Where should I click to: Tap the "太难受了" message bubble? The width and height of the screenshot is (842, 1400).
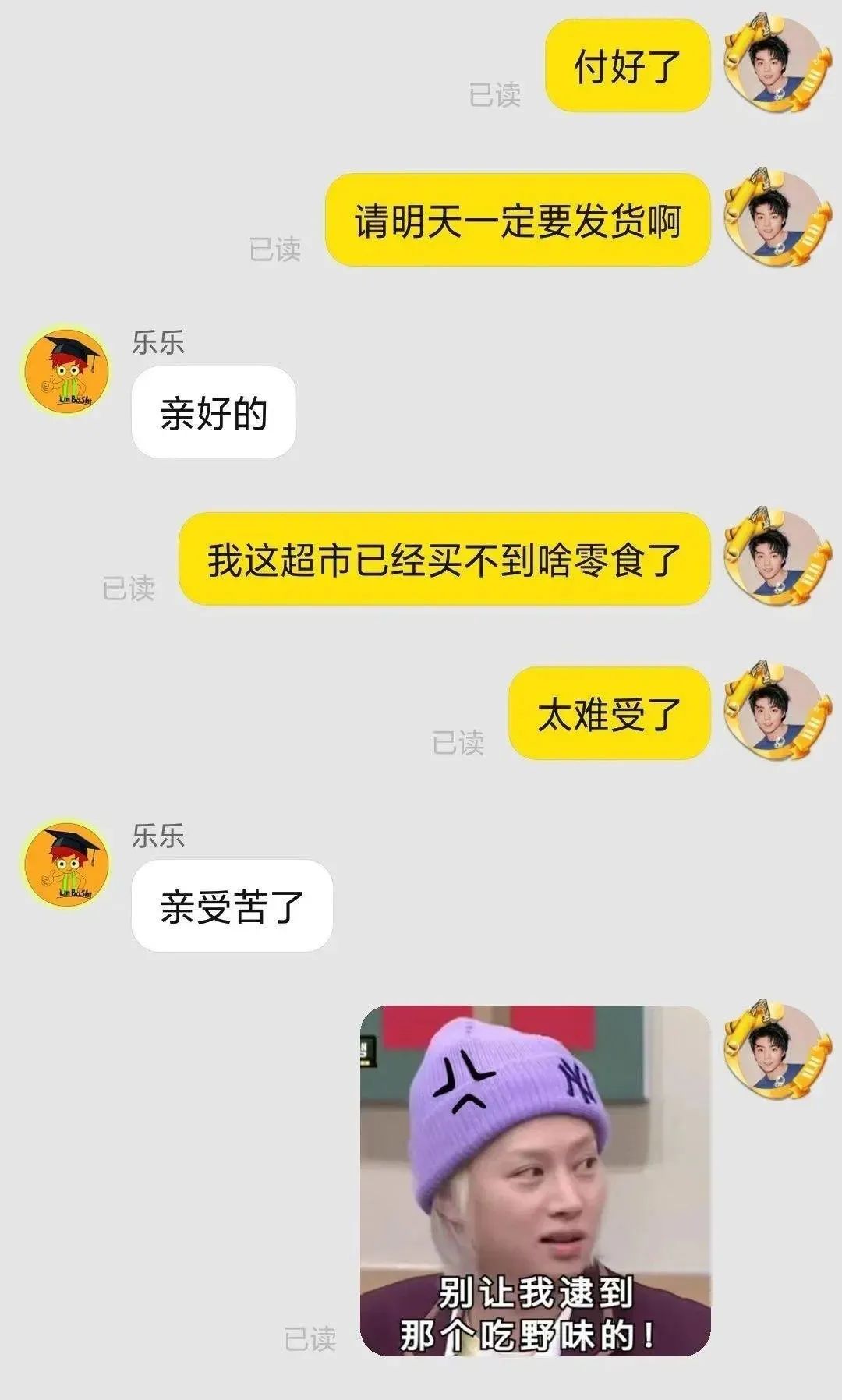tap(608, 713)
